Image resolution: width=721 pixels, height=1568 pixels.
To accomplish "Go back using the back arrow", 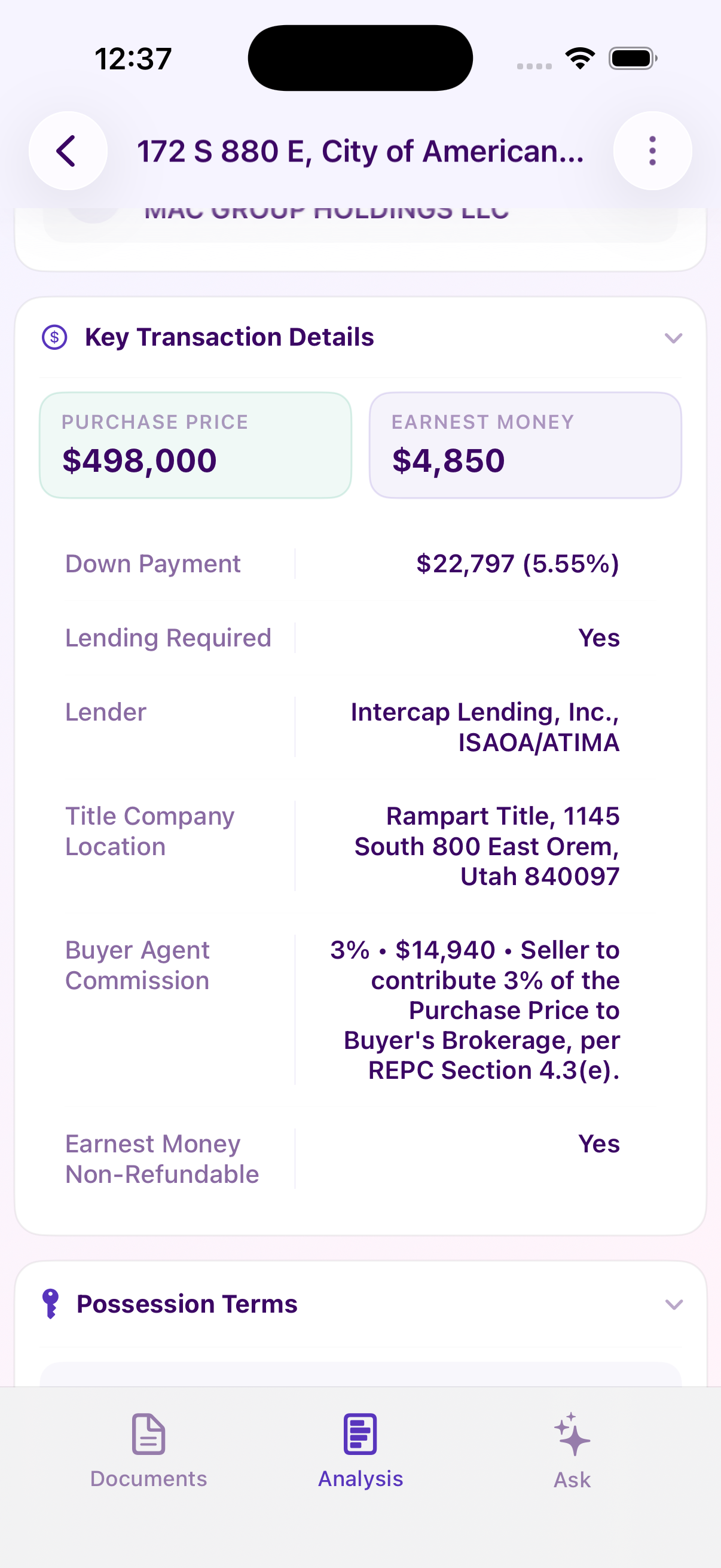I will [x=68, y=151].
